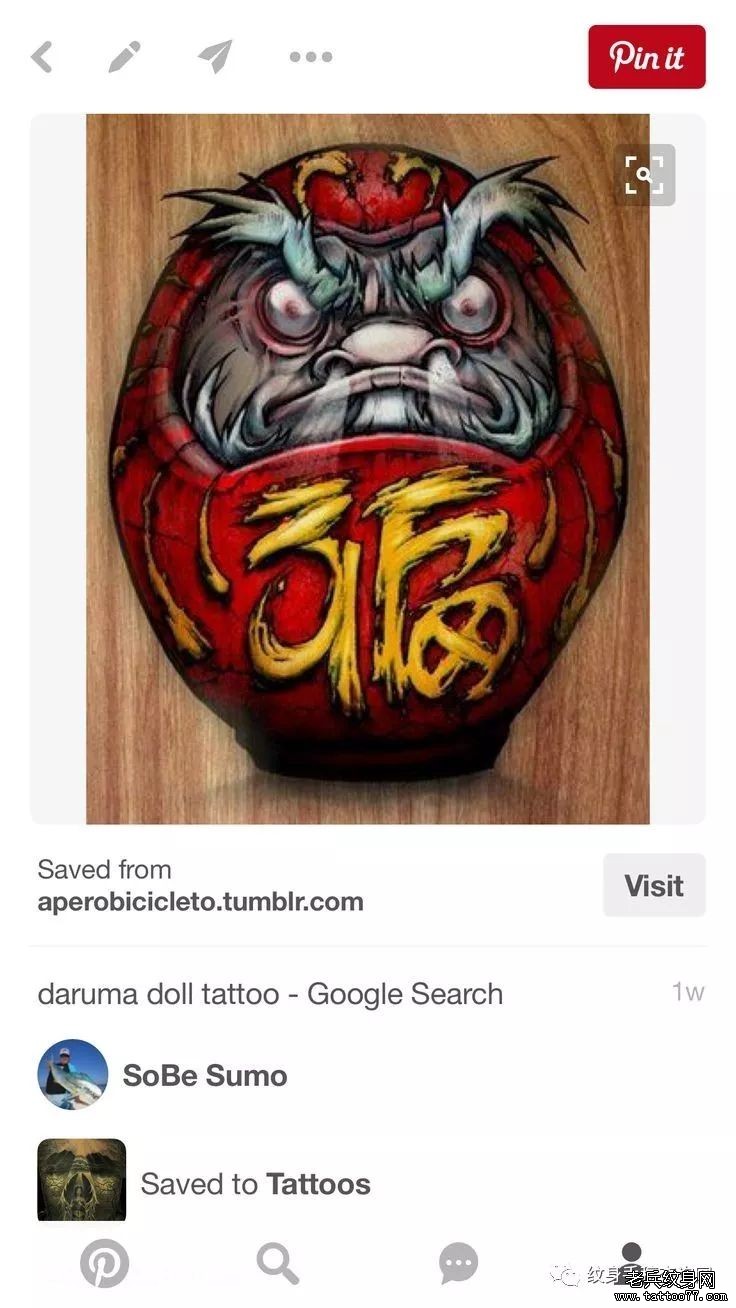Open the three-dot overflow menu
736x1308 pixels.
311,57
